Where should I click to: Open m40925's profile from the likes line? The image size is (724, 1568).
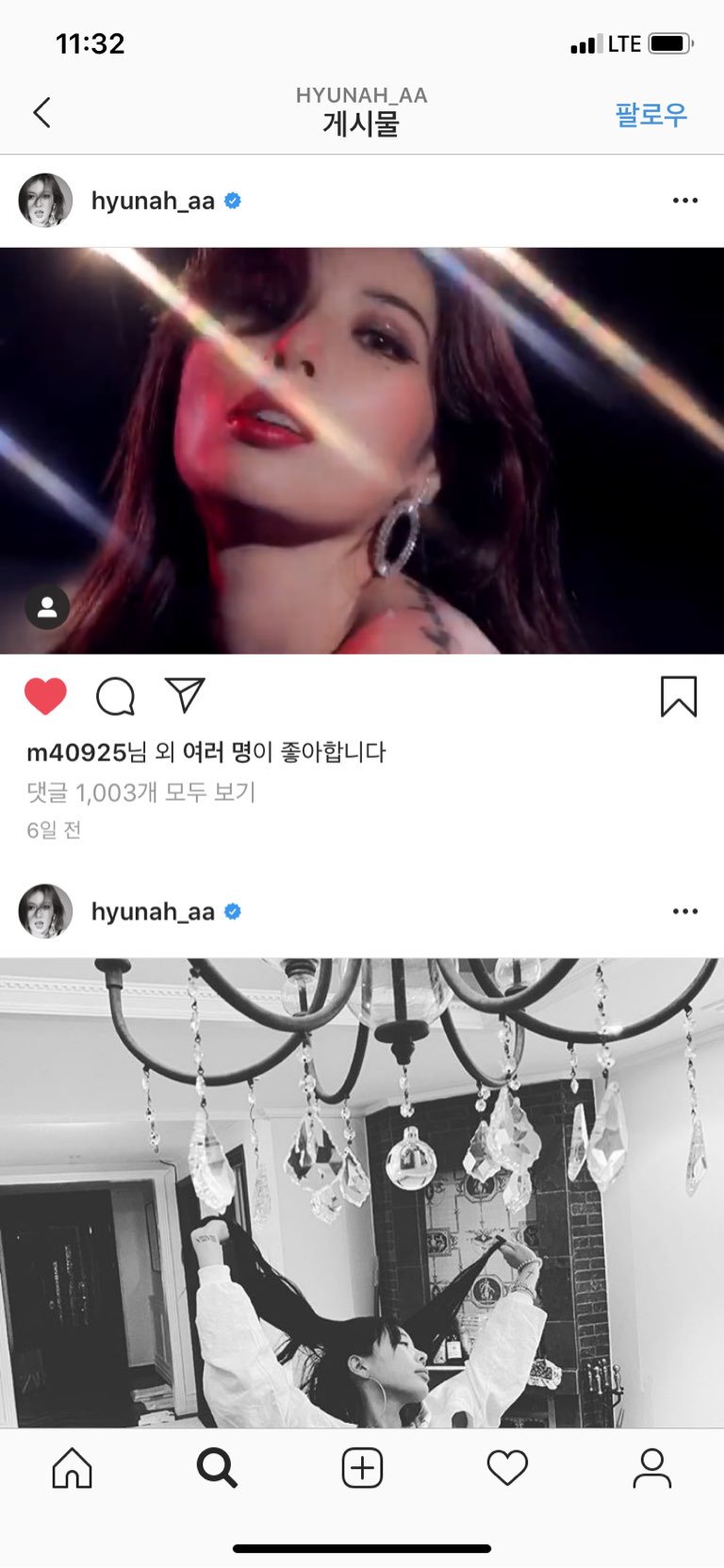point(76,752)
